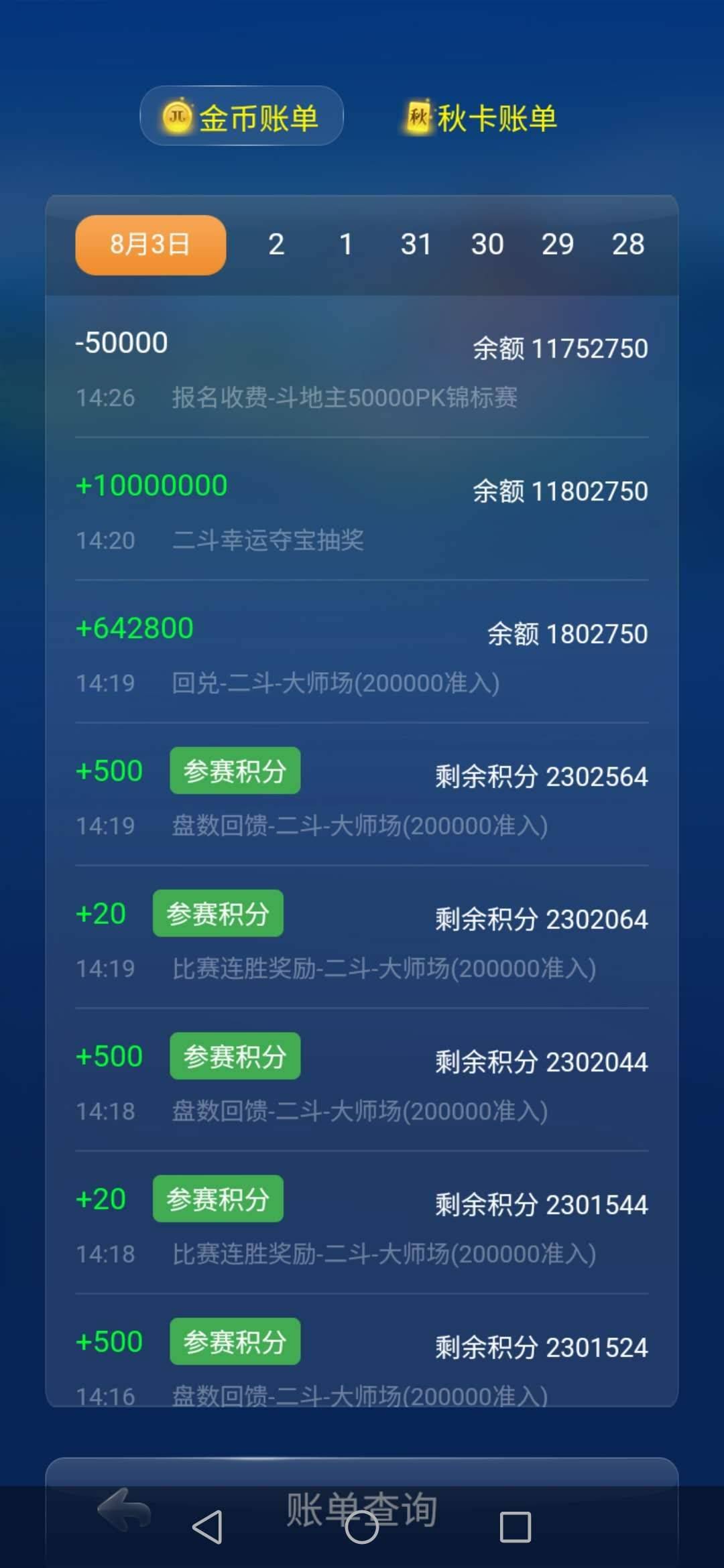Click the first 参赛积分 green badge

pos(235,770)
